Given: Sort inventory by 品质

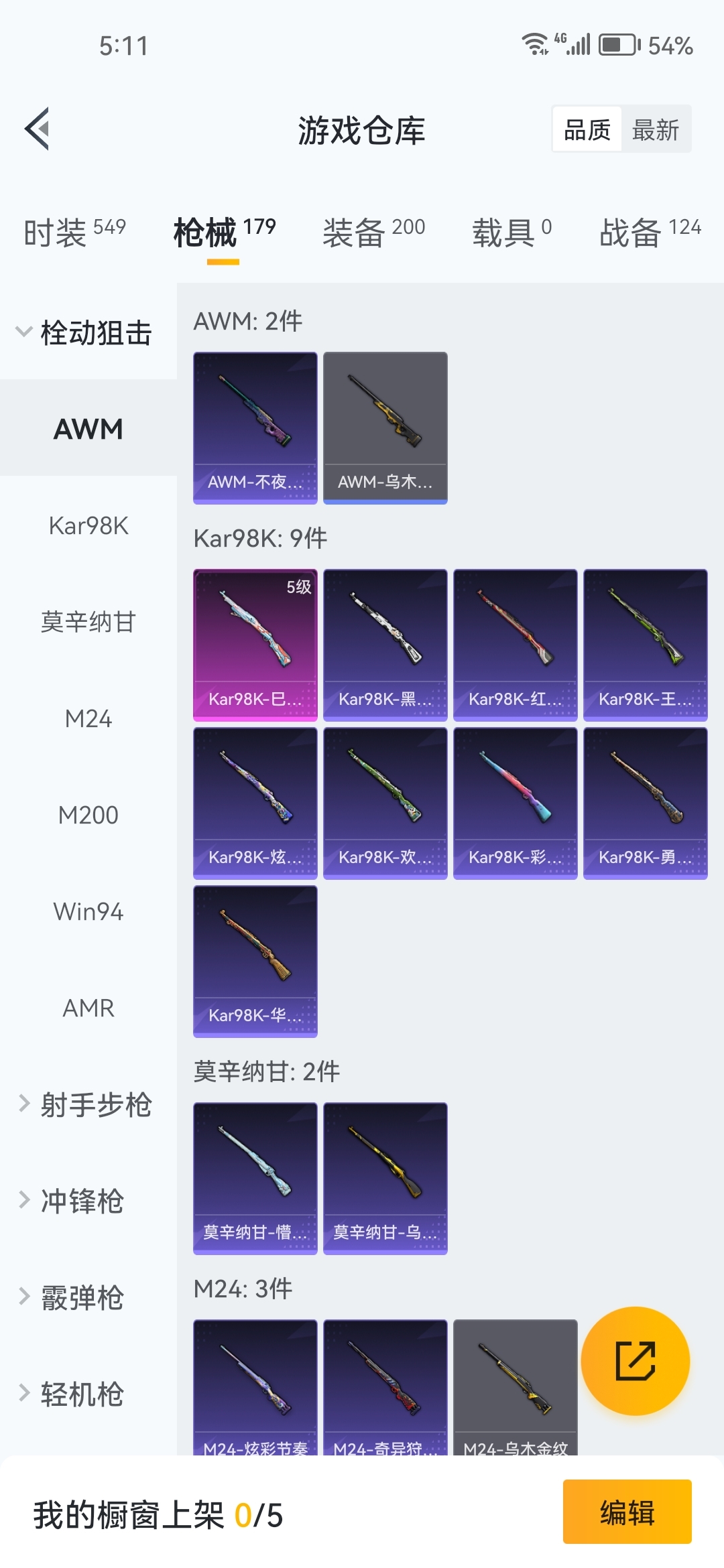Looking at the screenshot, I should pyautogui.click(x=587, y=129).
